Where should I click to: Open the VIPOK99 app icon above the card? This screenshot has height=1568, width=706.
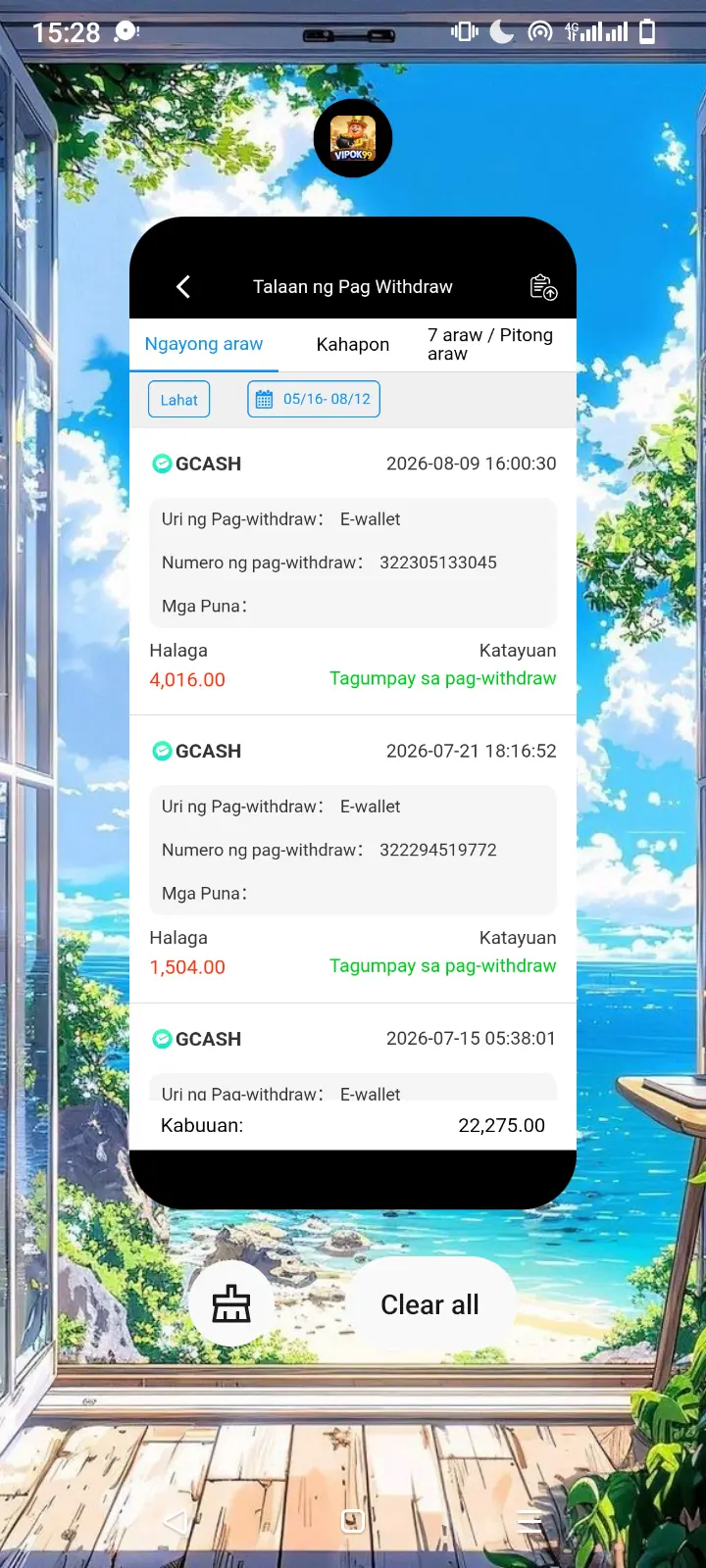coord(353,138)
